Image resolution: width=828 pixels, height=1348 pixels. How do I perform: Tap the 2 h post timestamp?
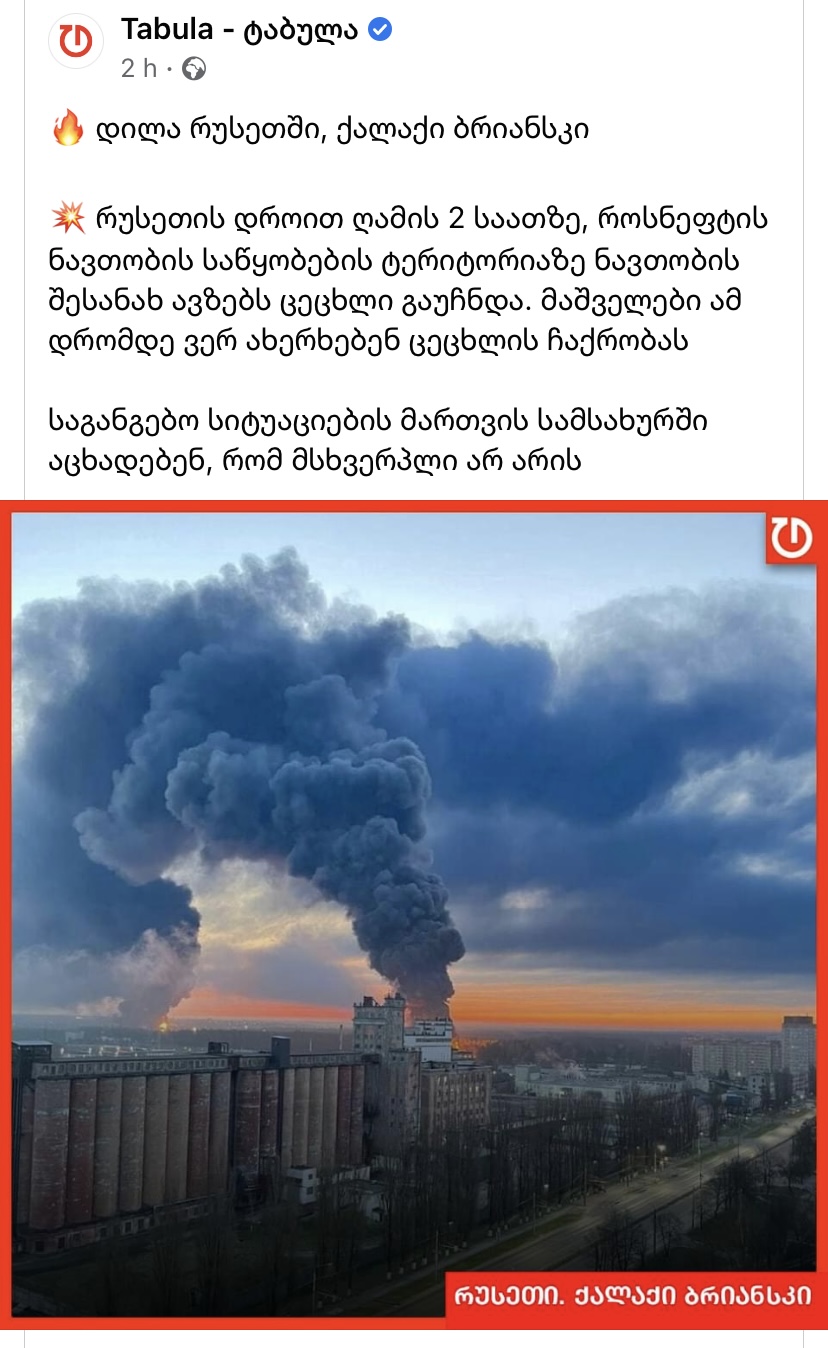pyautogui.click(x=139, y=68)
